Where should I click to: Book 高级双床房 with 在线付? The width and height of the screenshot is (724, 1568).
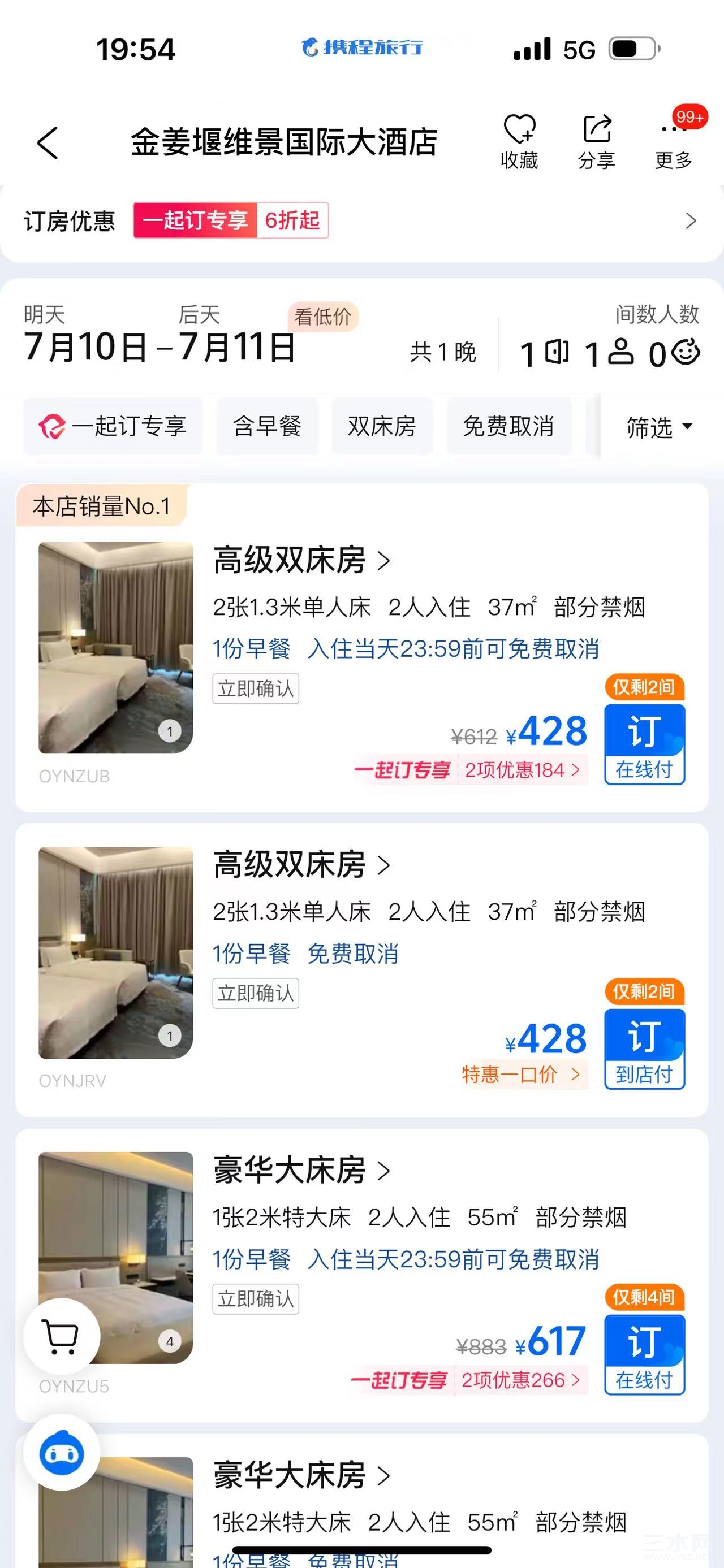pos(644,744)
